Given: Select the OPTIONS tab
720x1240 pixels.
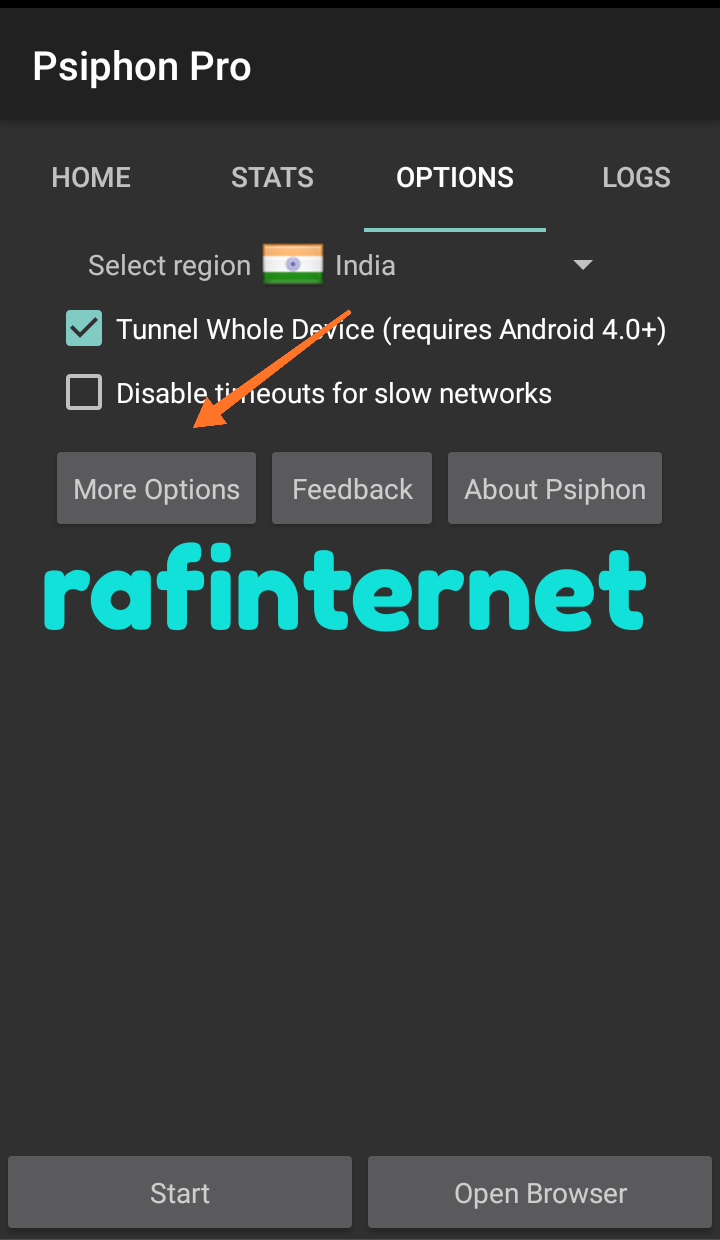Looking at the screenshot, I should 455,178.
